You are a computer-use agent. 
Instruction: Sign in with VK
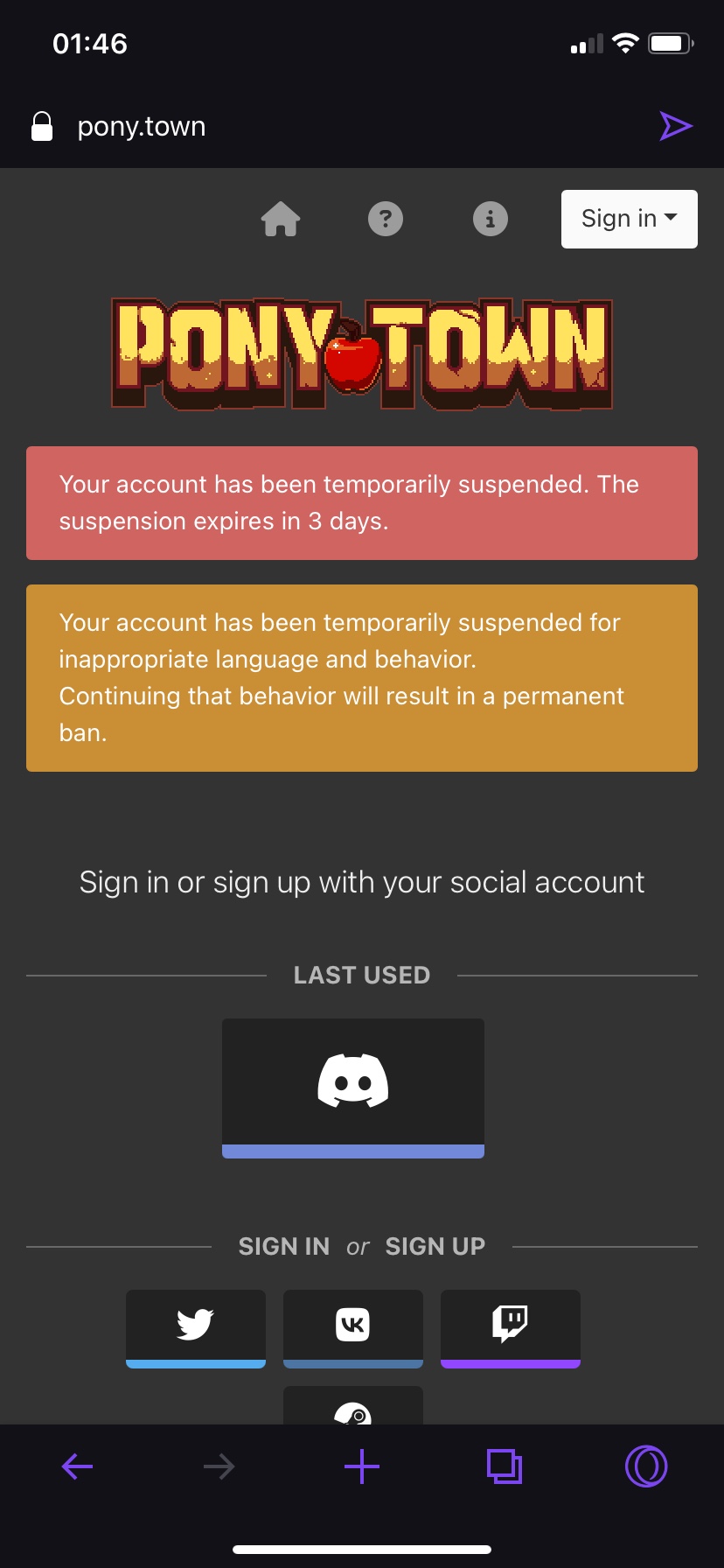tap(352, 1326)
